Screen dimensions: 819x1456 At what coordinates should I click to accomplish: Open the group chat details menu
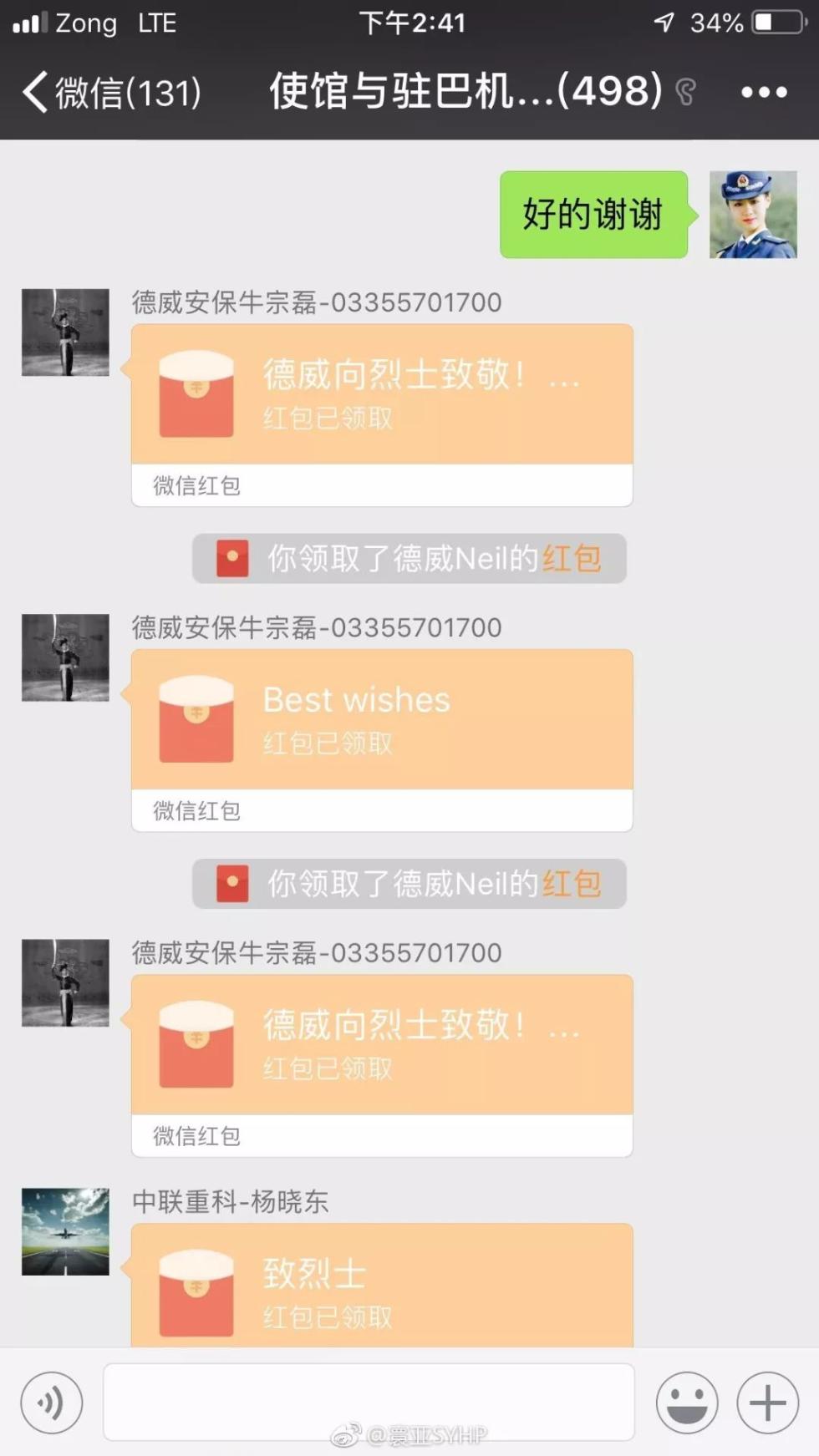pyautogui.click(x=763, y=92)
